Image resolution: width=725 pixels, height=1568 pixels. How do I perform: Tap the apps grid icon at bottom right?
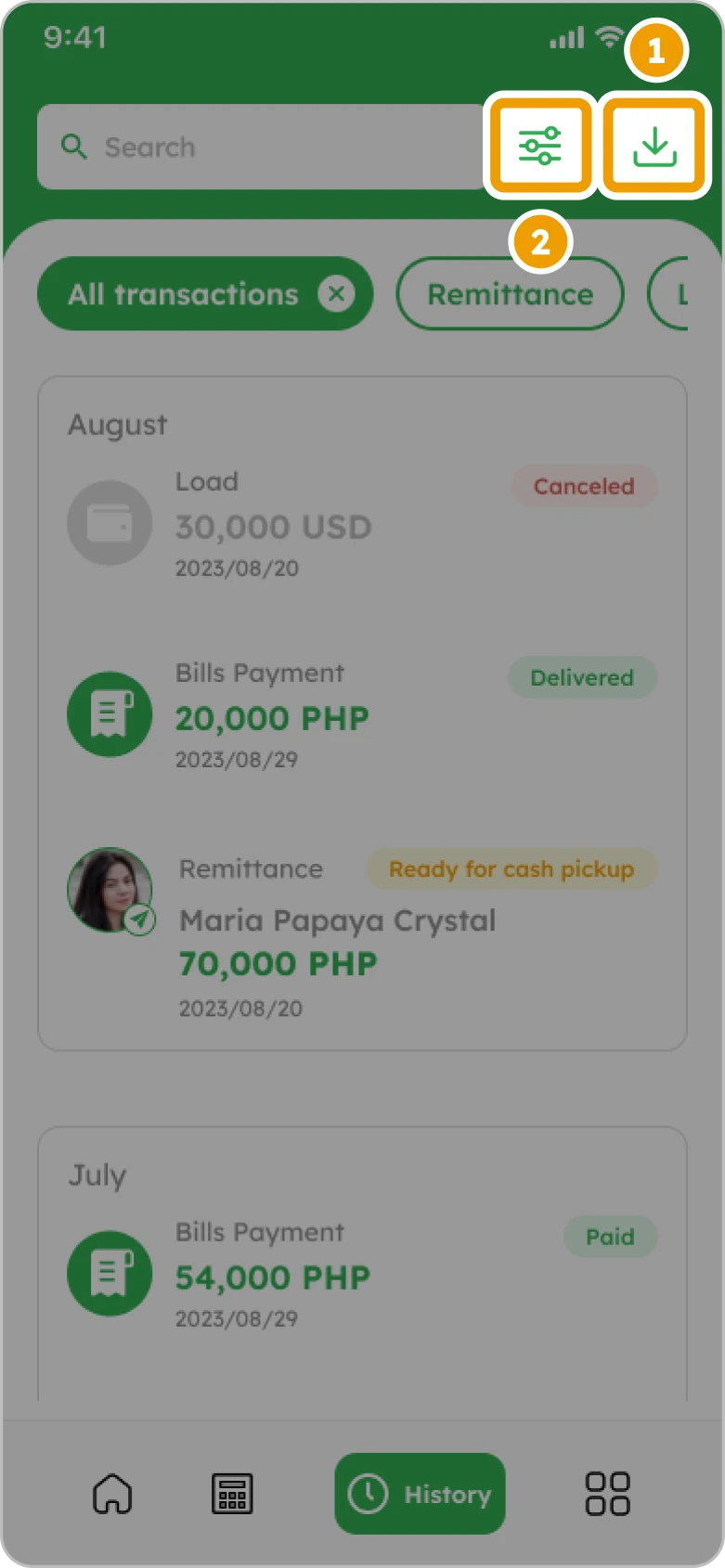[608, 1494]
